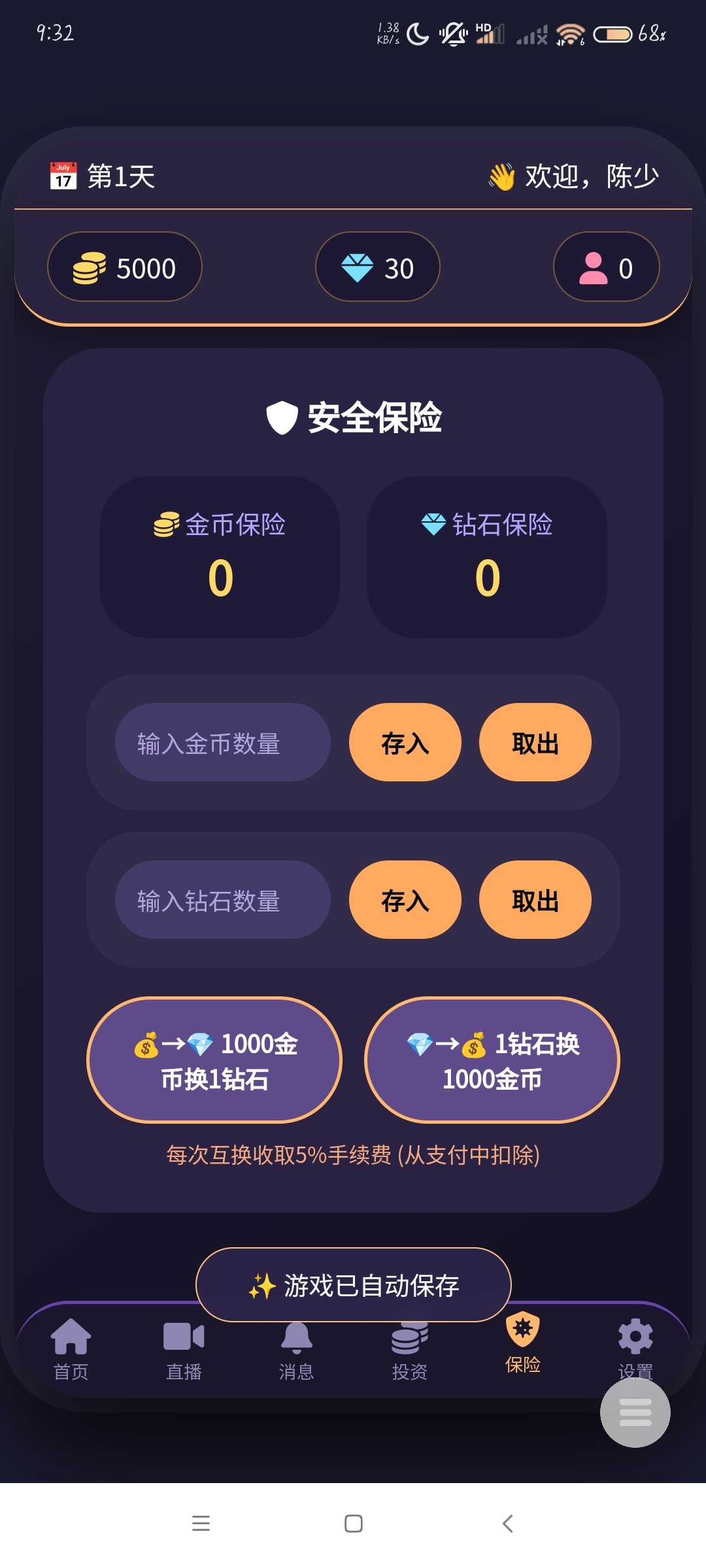Exchange 1钻石换1000金币
Screen dimensions: 706x1568
492,1060
